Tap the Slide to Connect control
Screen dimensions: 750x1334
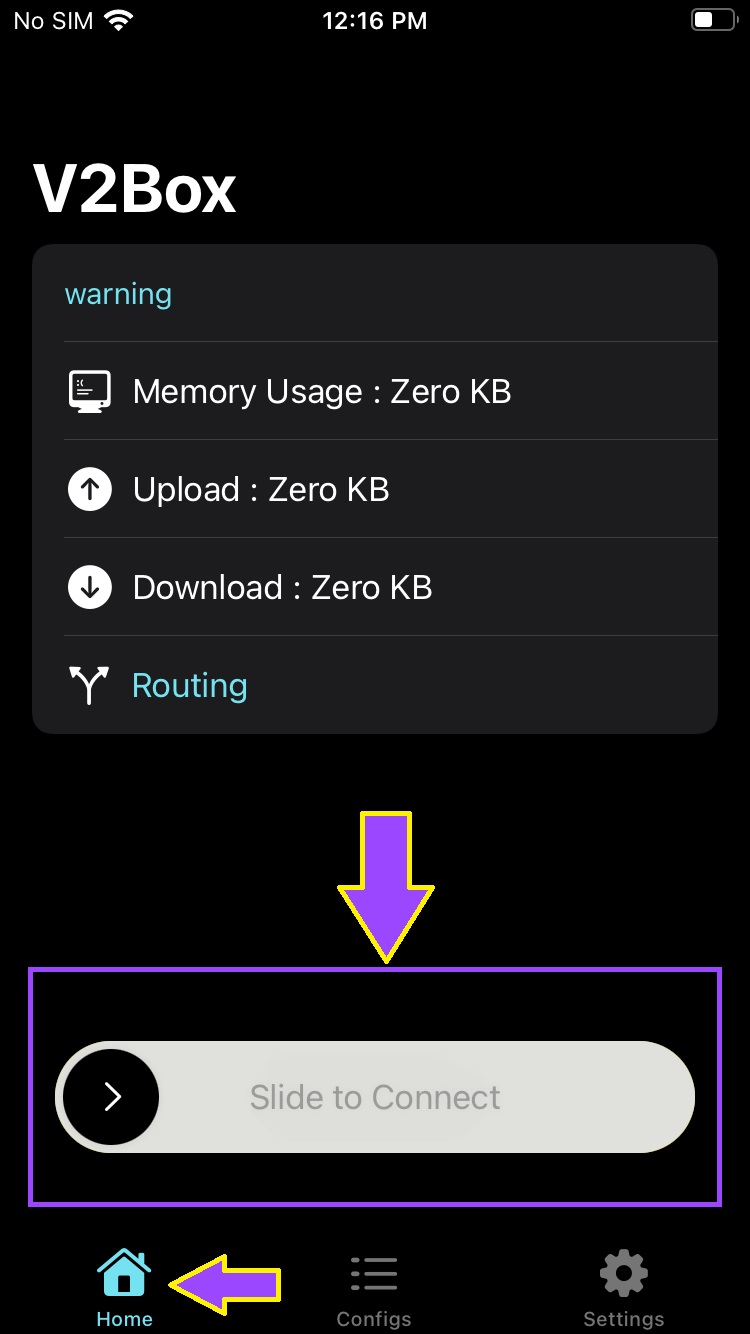click(x=111, y=1097)
